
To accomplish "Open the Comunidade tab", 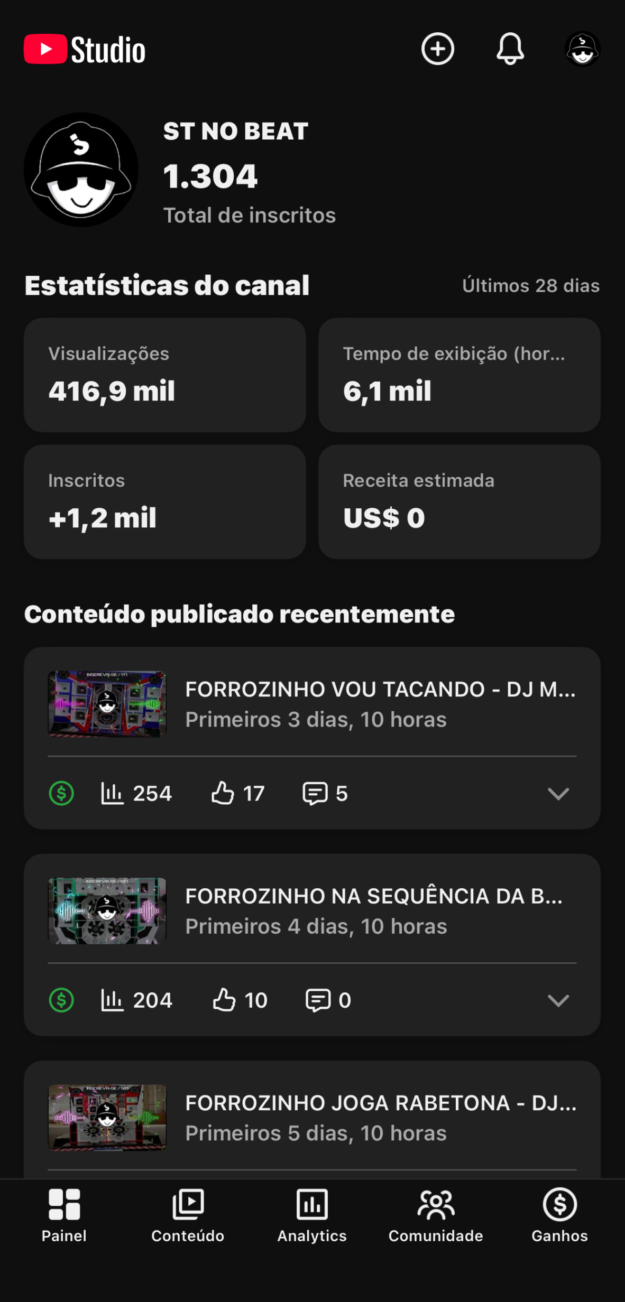I will pos(436,1216).
